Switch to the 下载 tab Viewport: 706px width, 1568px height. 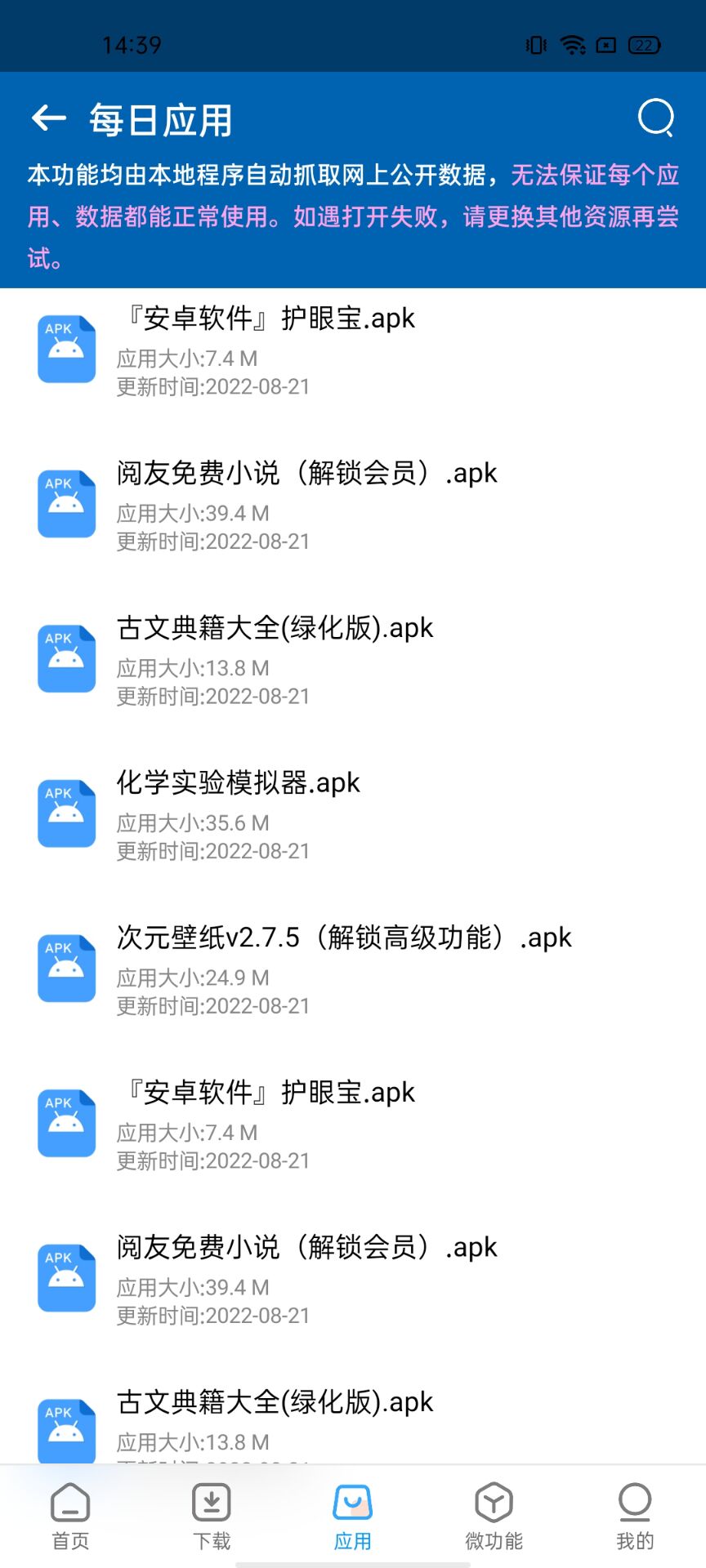[x=212, y=1517]
